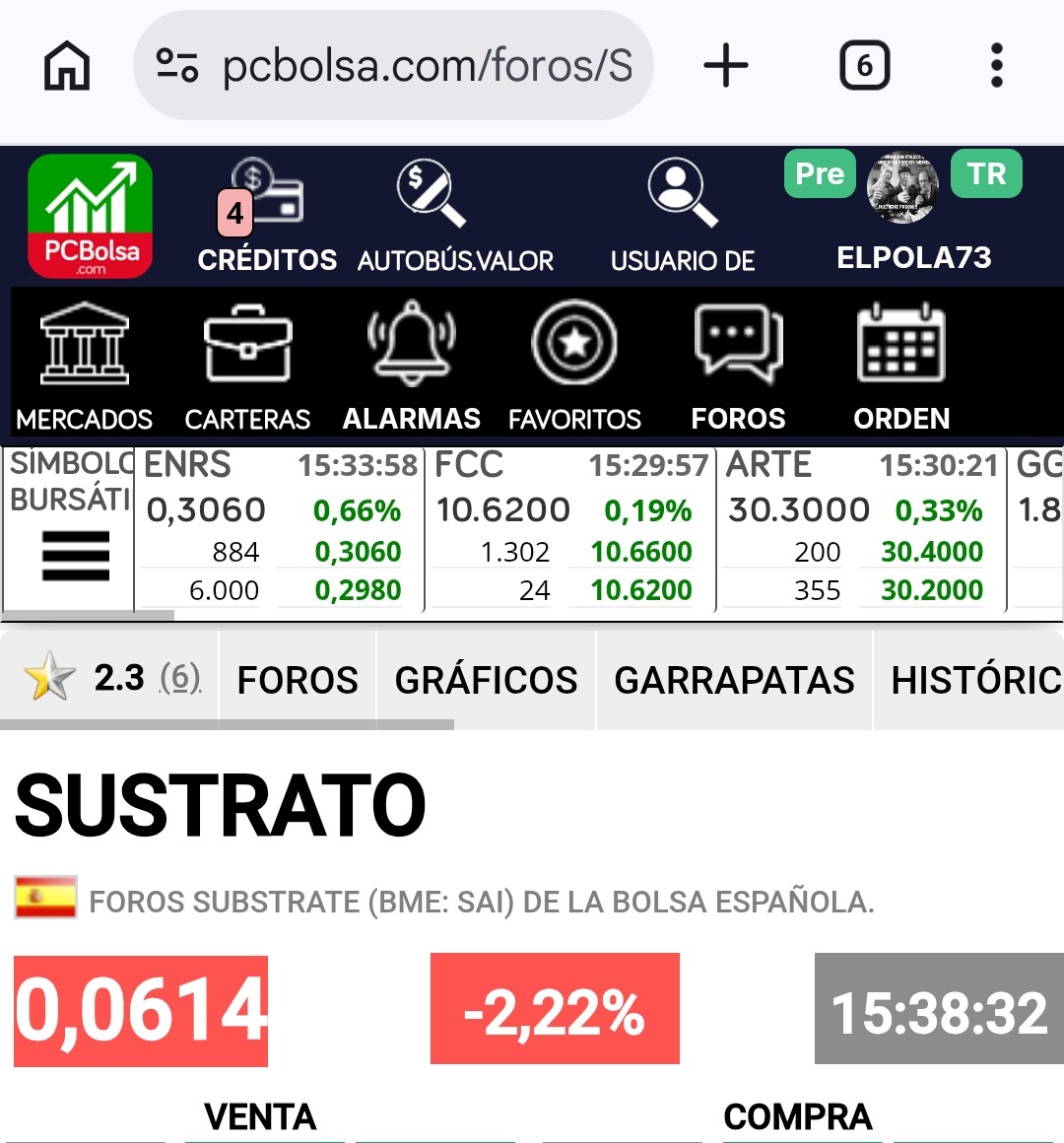Open the FCC ticker card

570,528
